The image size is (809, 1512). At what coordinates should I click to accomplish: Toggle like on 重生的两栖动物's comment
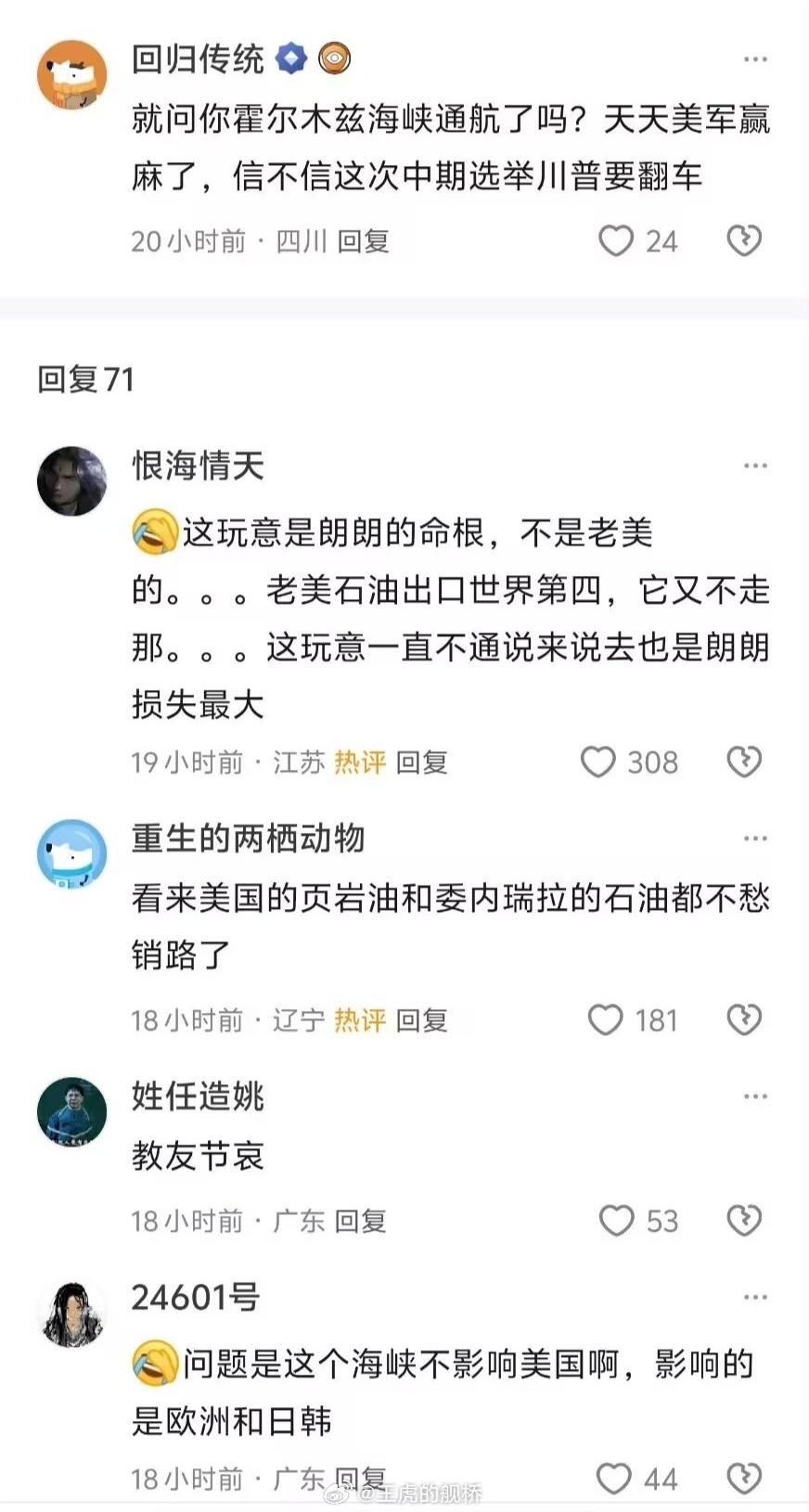[x=607, y=1019]
